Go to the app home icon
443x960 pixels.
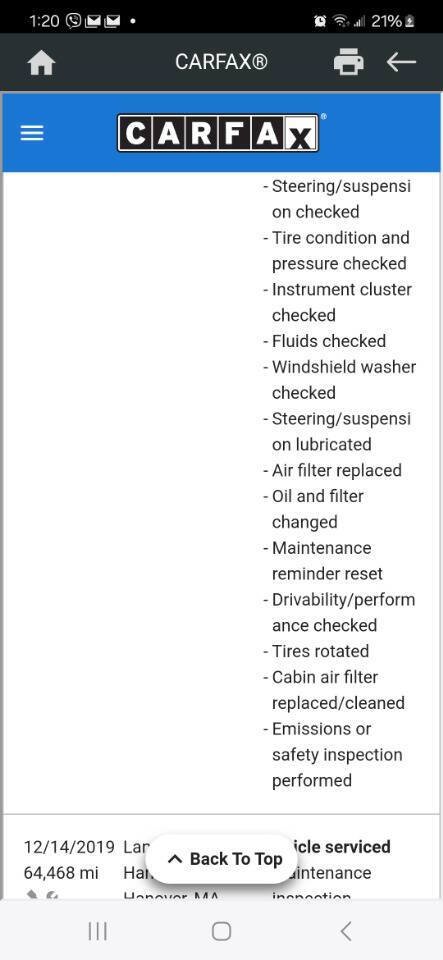tap(42, 62)
